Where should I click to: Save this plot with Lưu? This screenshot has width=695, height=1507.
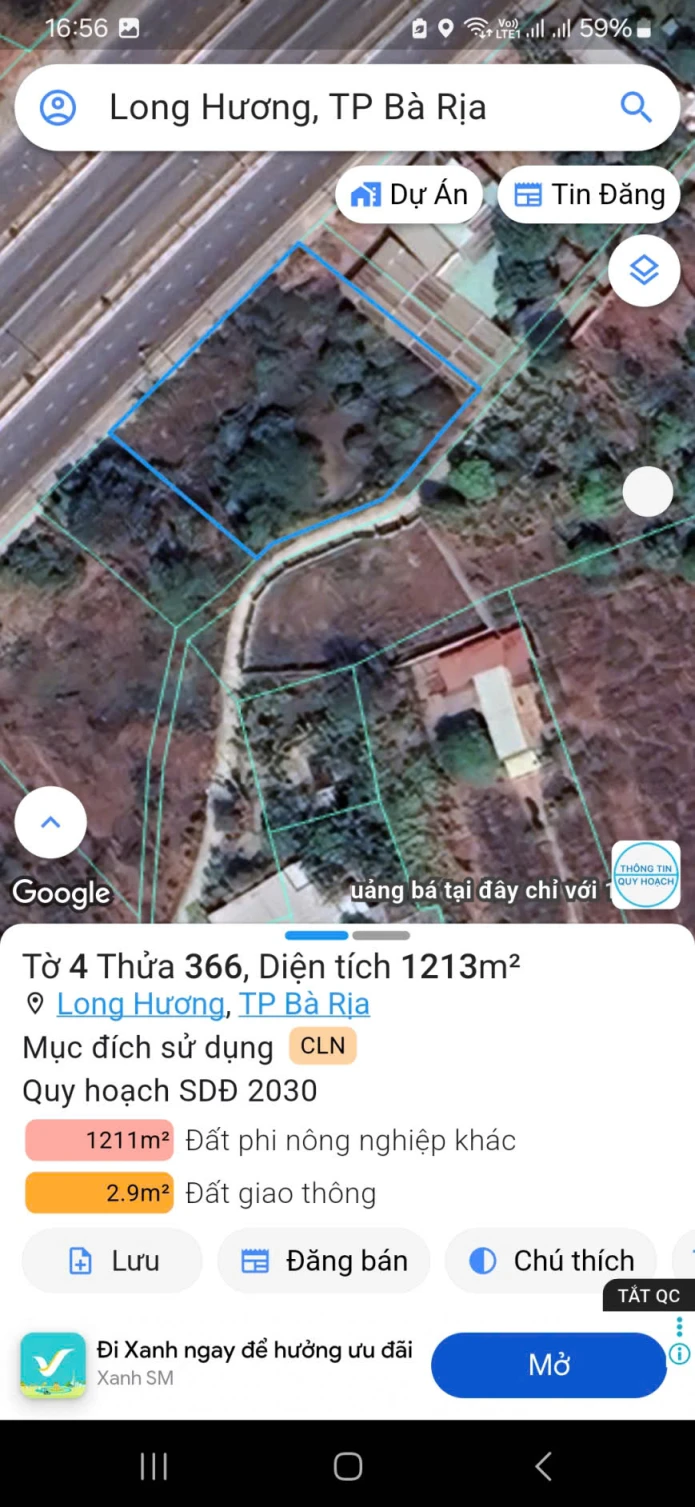113,1261
